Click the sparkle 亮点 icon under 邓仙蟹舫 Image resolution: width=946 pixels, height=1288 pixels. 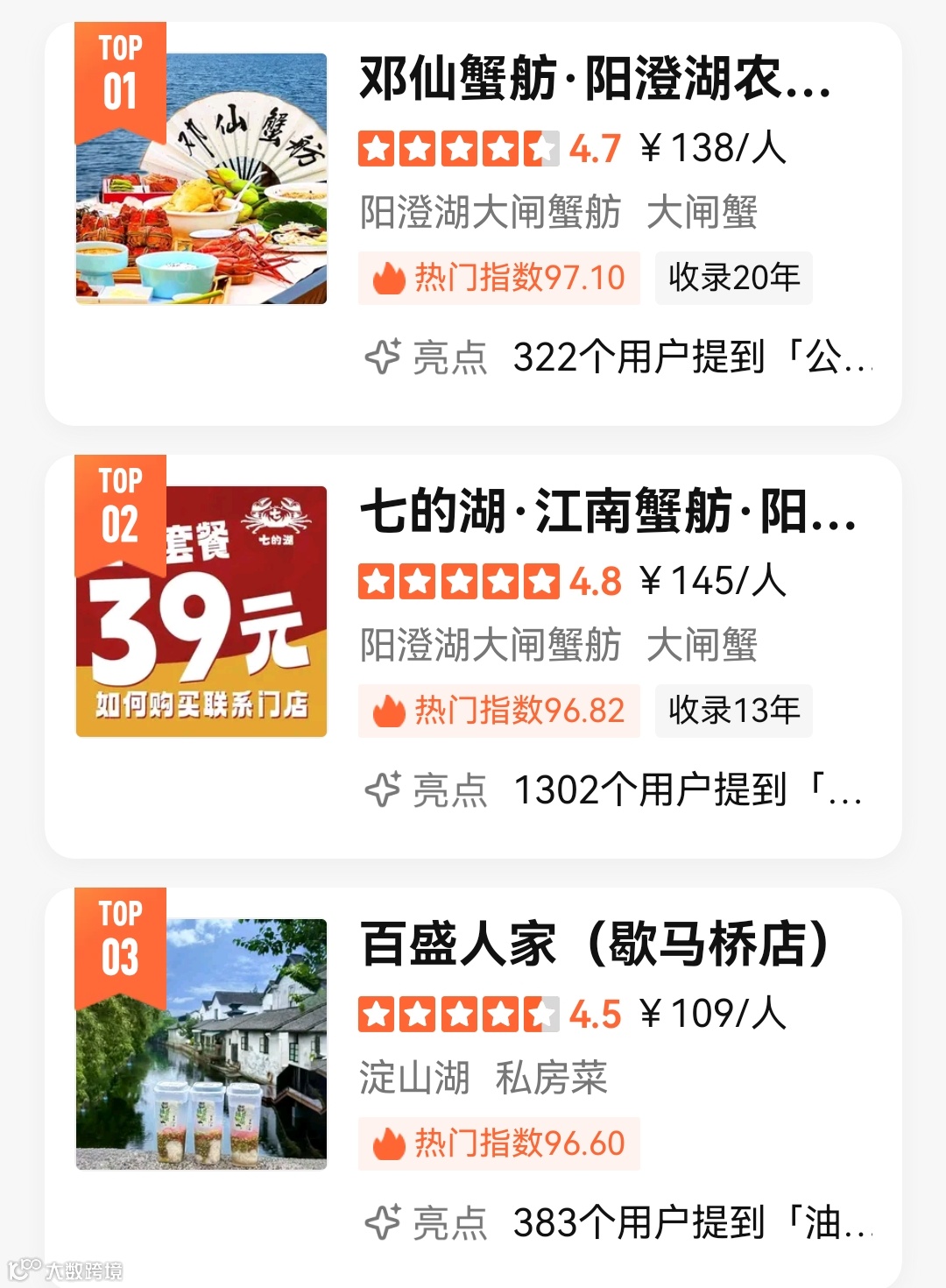384,357
